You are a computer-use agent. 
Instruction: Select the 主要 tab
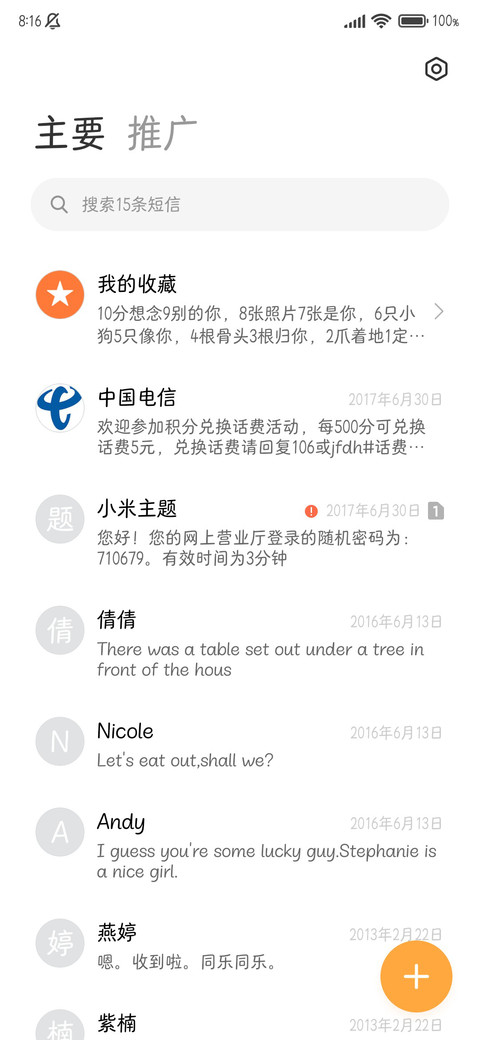70,133
